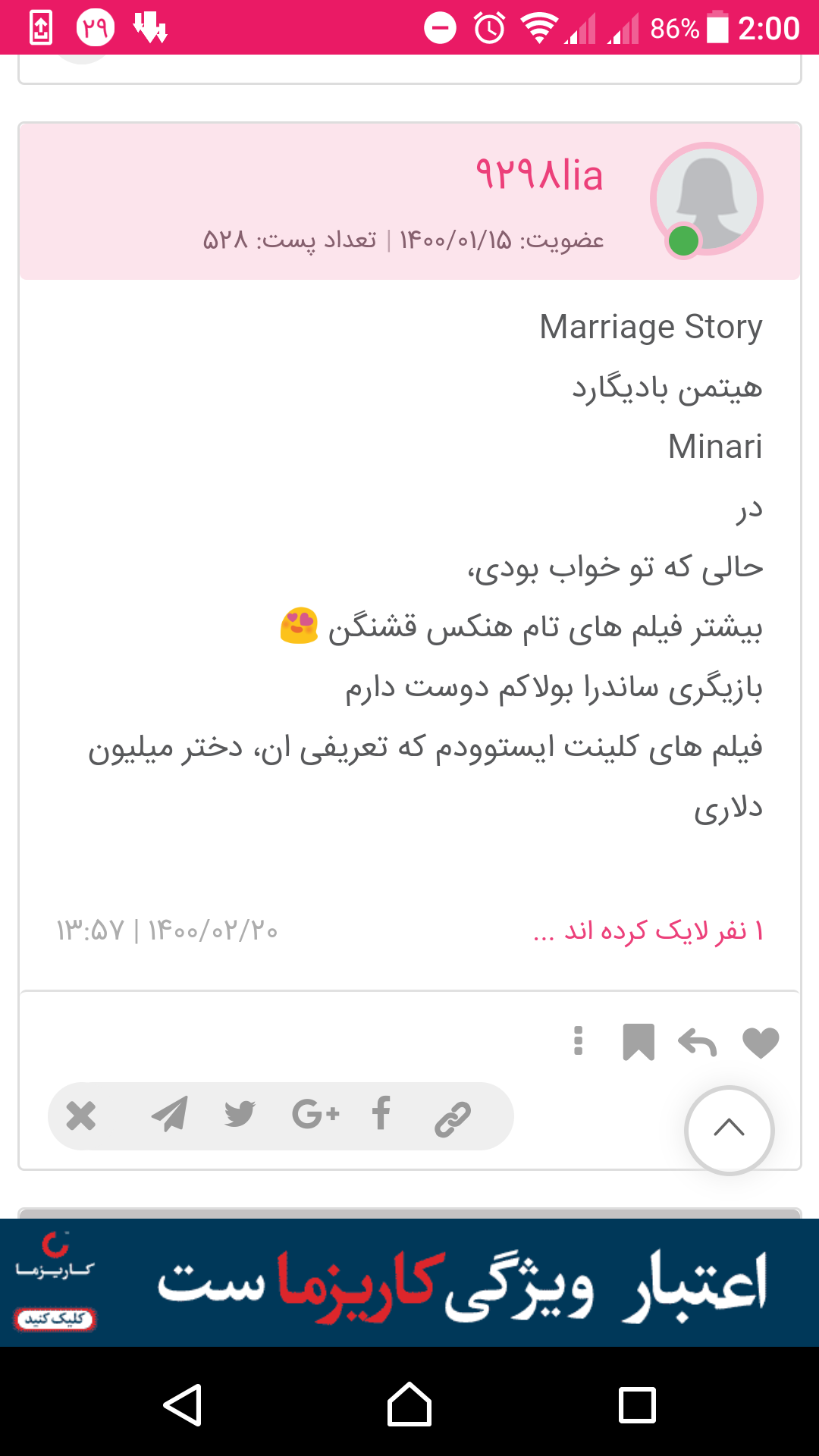Jump back to top with the arrow button
The width and height of the screenshot is (819, 1456).
click(x=729, y=1130)
